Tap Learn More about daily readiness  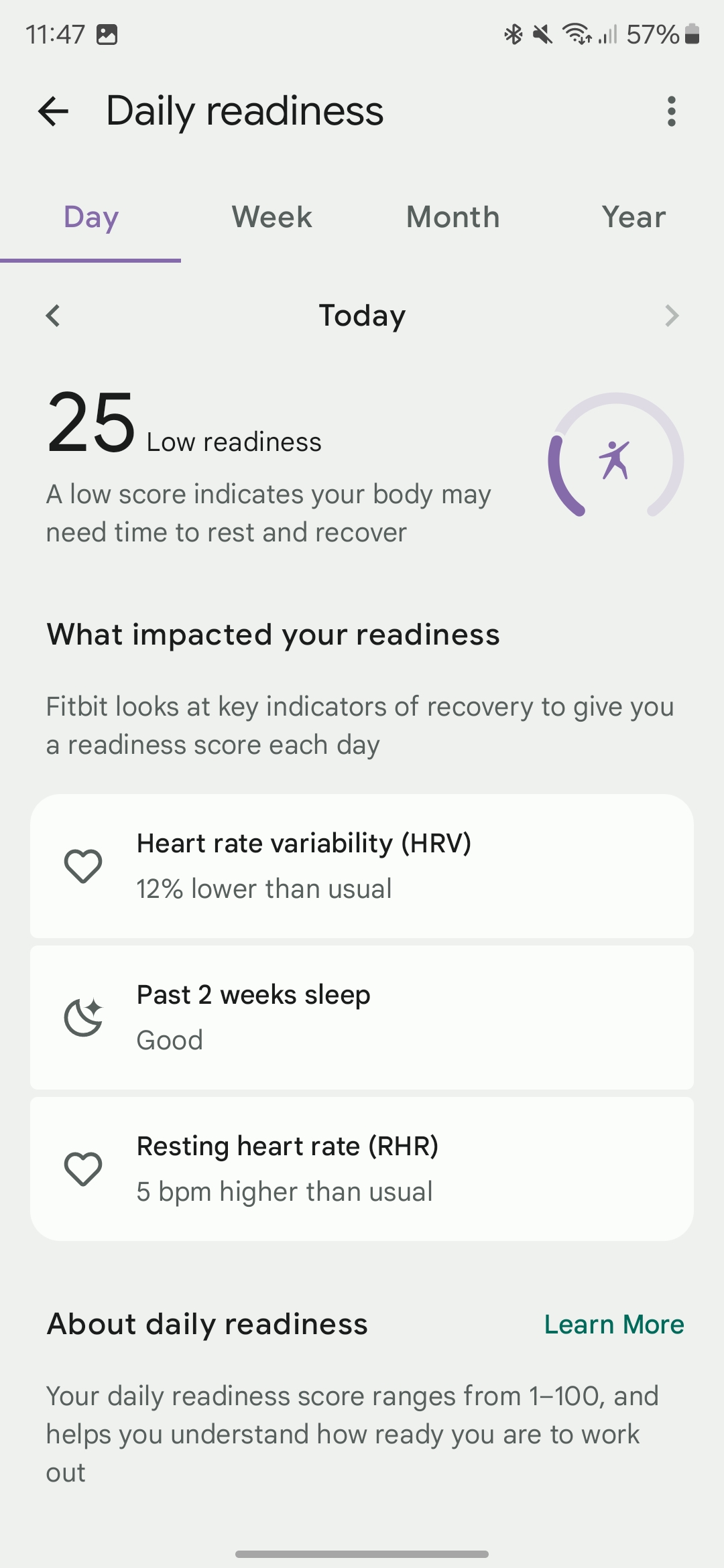click(x=614, y=1325)
